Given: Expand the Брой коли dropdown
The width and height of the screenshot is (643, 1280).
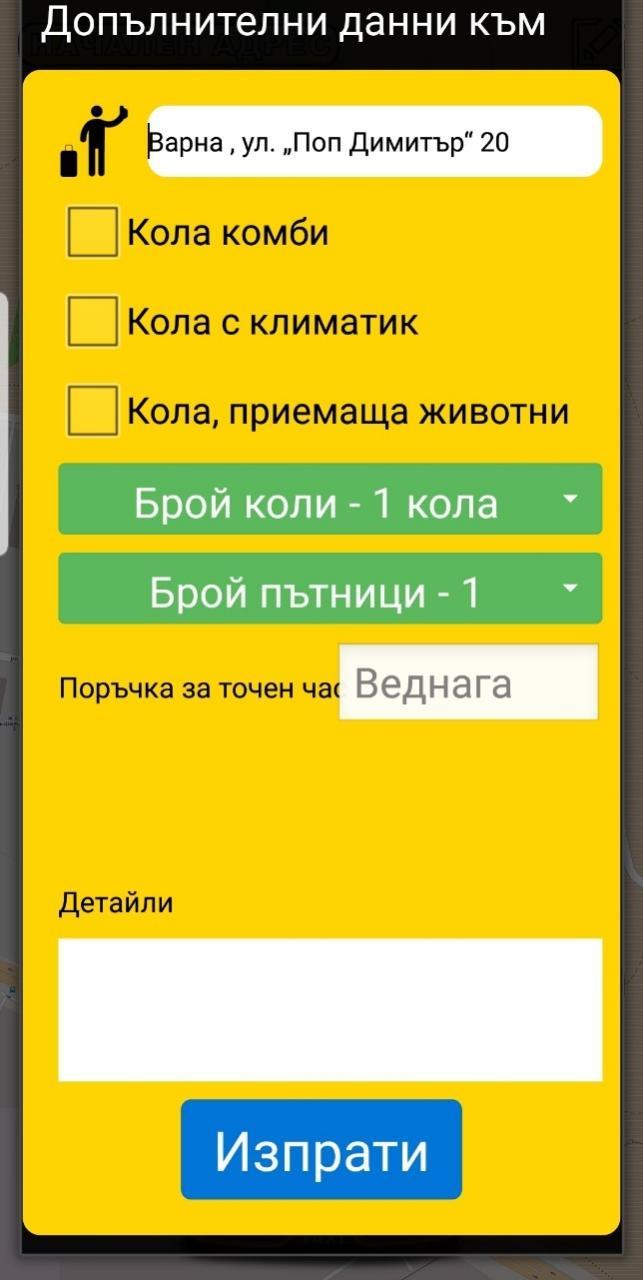Looking at the screenshot, I should coord(330,499).
